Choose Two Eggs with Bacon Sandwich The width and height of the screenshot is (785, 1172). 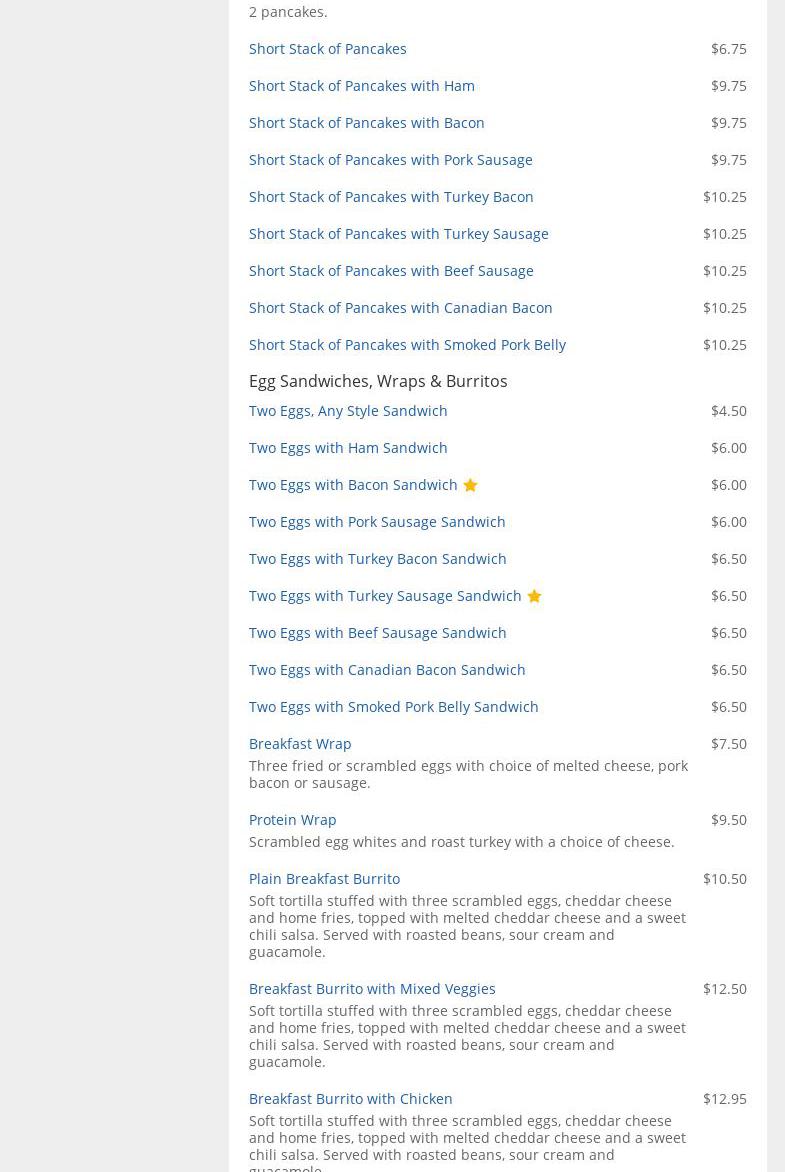(x=353, y=484)
